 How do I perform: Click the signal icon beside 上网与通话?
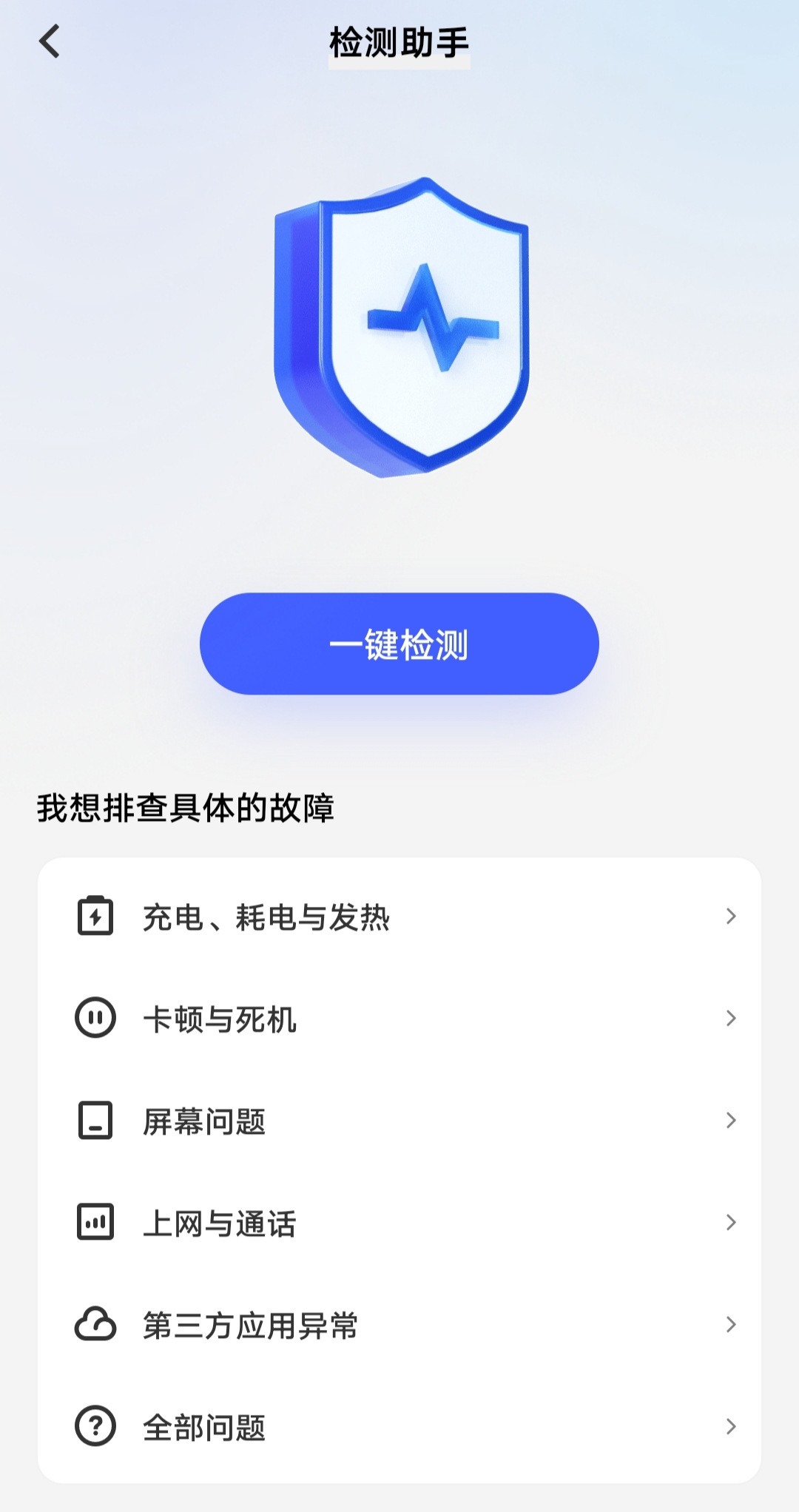(x=94, y=1224)
